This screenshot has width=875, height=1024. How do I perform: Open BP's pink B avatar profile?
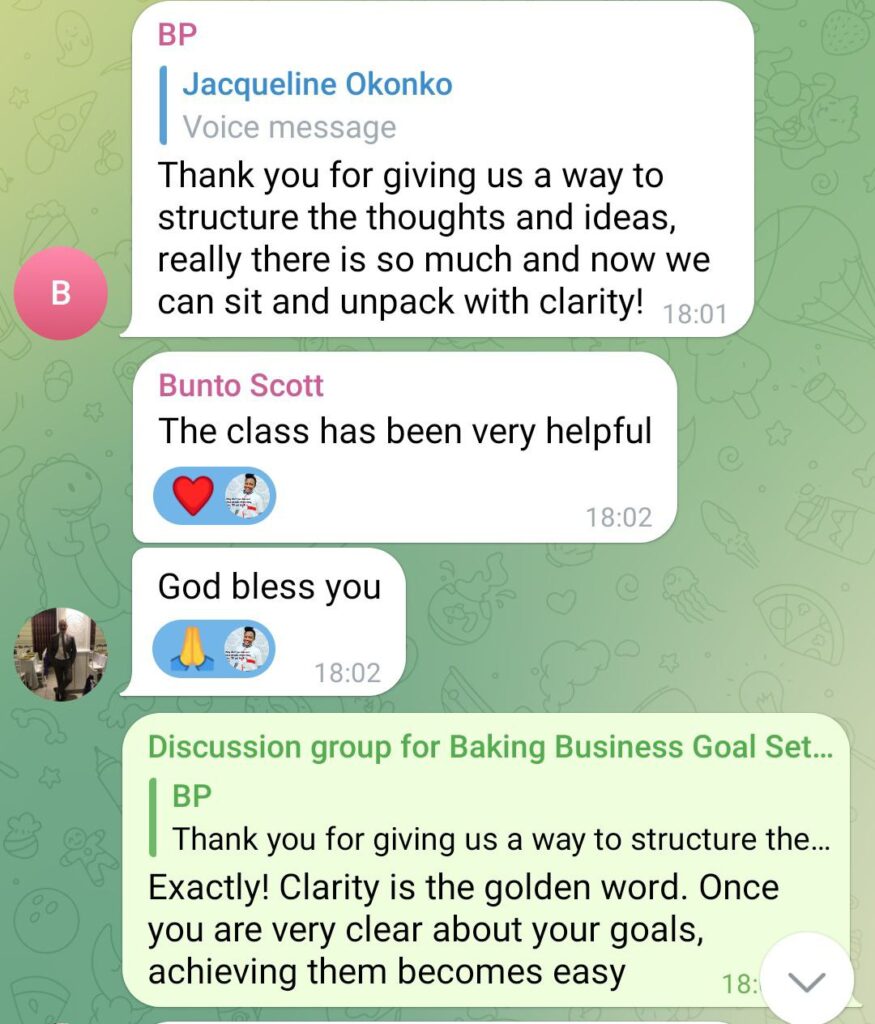point(60,294)
